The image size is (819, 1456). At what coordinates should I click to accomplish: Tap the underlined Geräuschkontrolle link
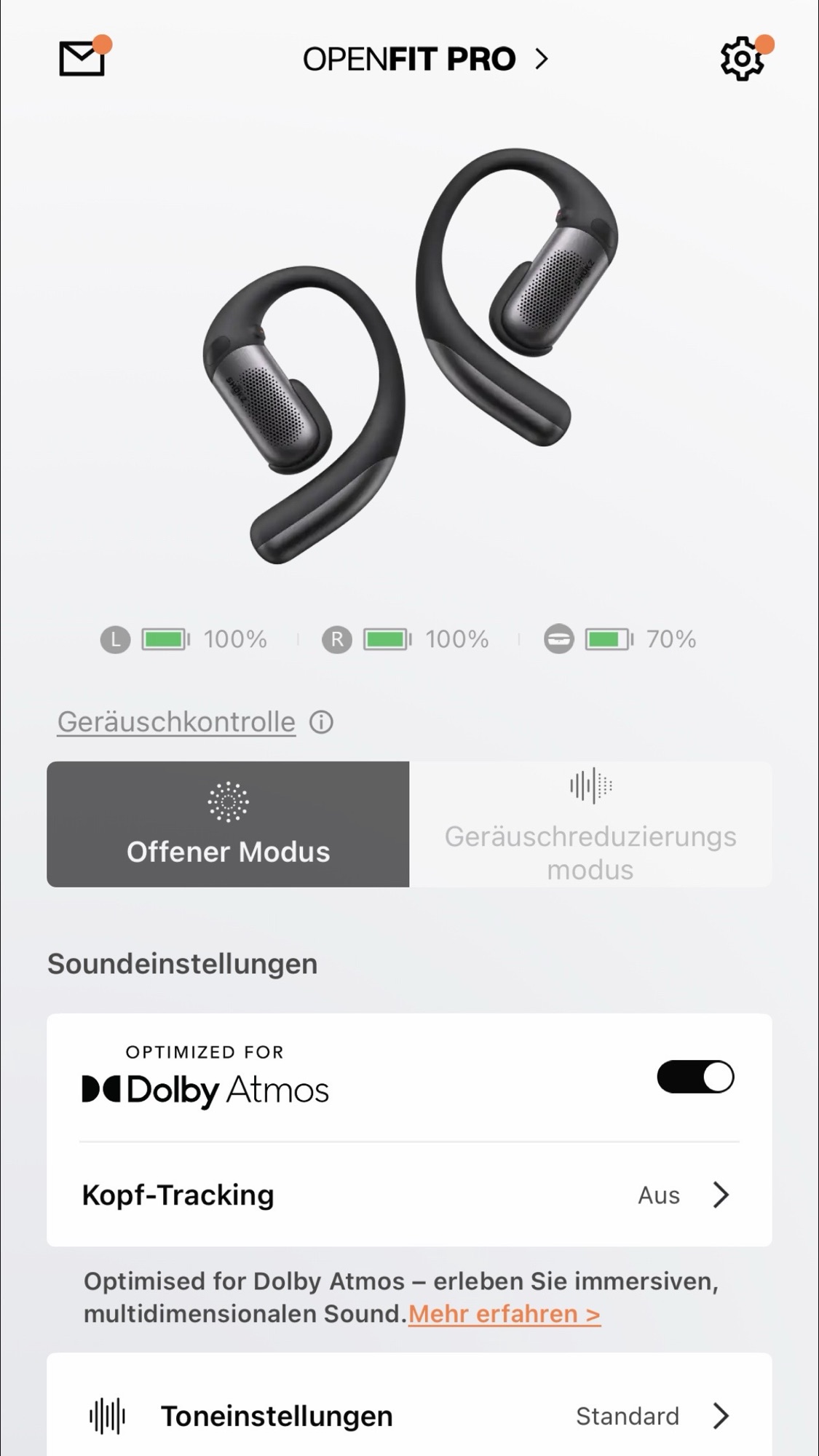click(176, 722)
